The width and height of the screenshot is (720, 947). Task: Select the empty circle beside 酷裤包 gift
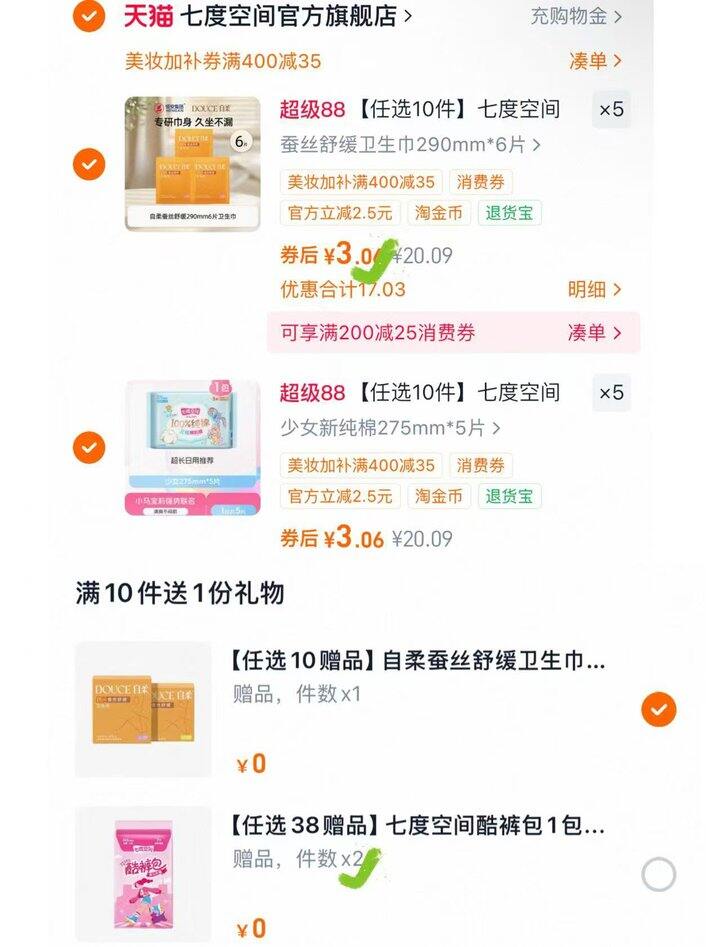tap(657, 874)
